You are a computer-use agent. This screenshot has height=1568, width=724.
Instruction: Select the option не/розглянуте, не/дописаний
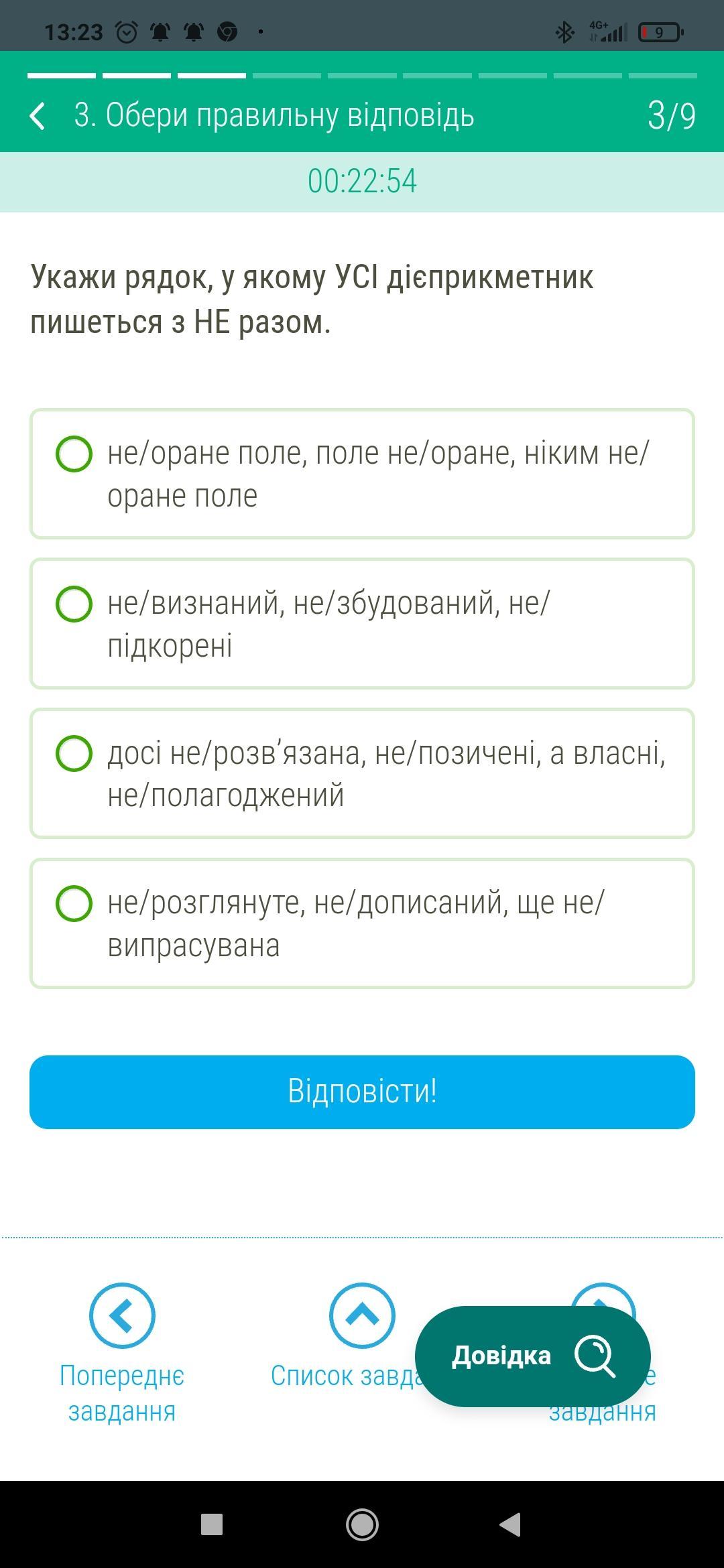[362, 923]
